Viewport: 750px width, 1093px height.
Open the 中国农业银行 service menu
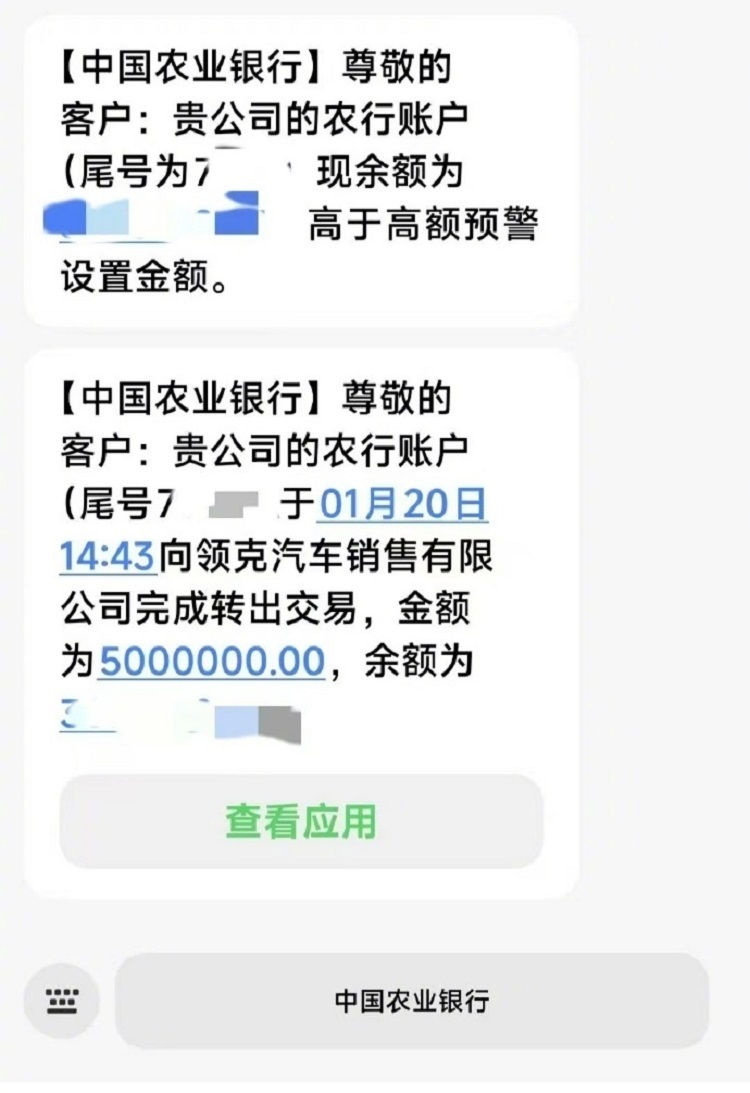412,1000
